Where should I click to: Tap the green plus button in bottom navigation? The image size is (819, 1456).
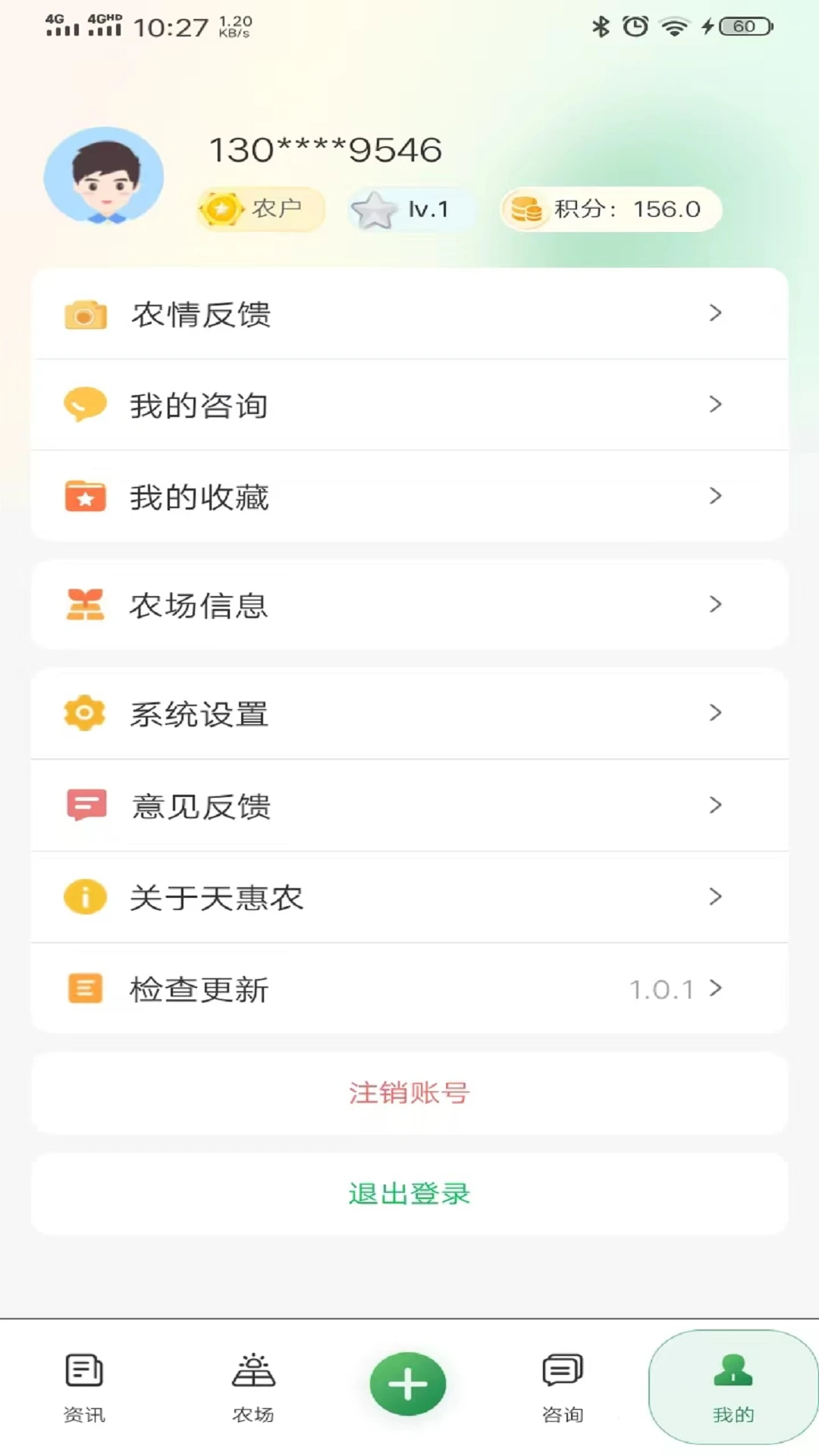click(408, 1382)
